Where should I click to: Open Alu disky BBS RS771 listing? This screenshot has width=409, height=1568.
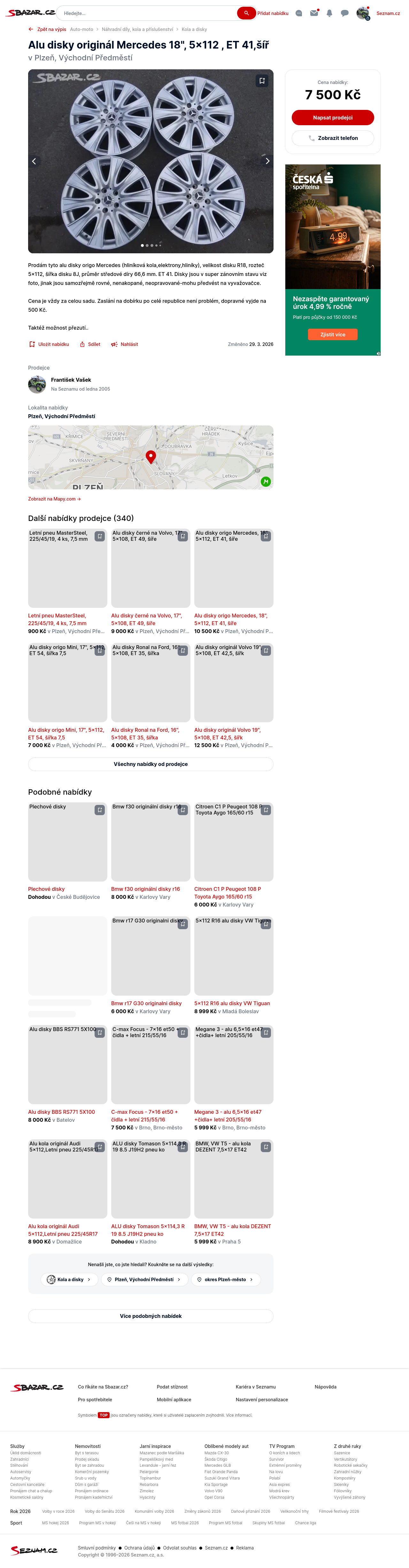[61, 1112]
